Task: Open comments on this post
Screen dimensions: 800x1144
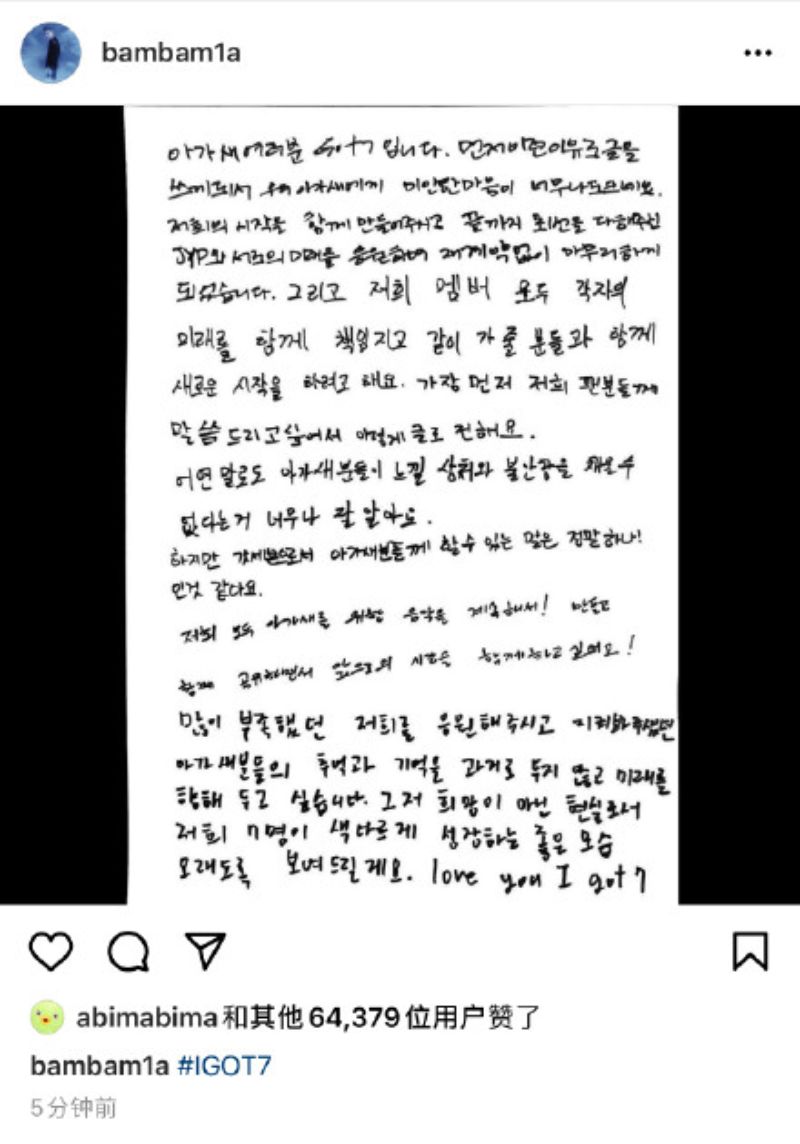Action: 127,951
